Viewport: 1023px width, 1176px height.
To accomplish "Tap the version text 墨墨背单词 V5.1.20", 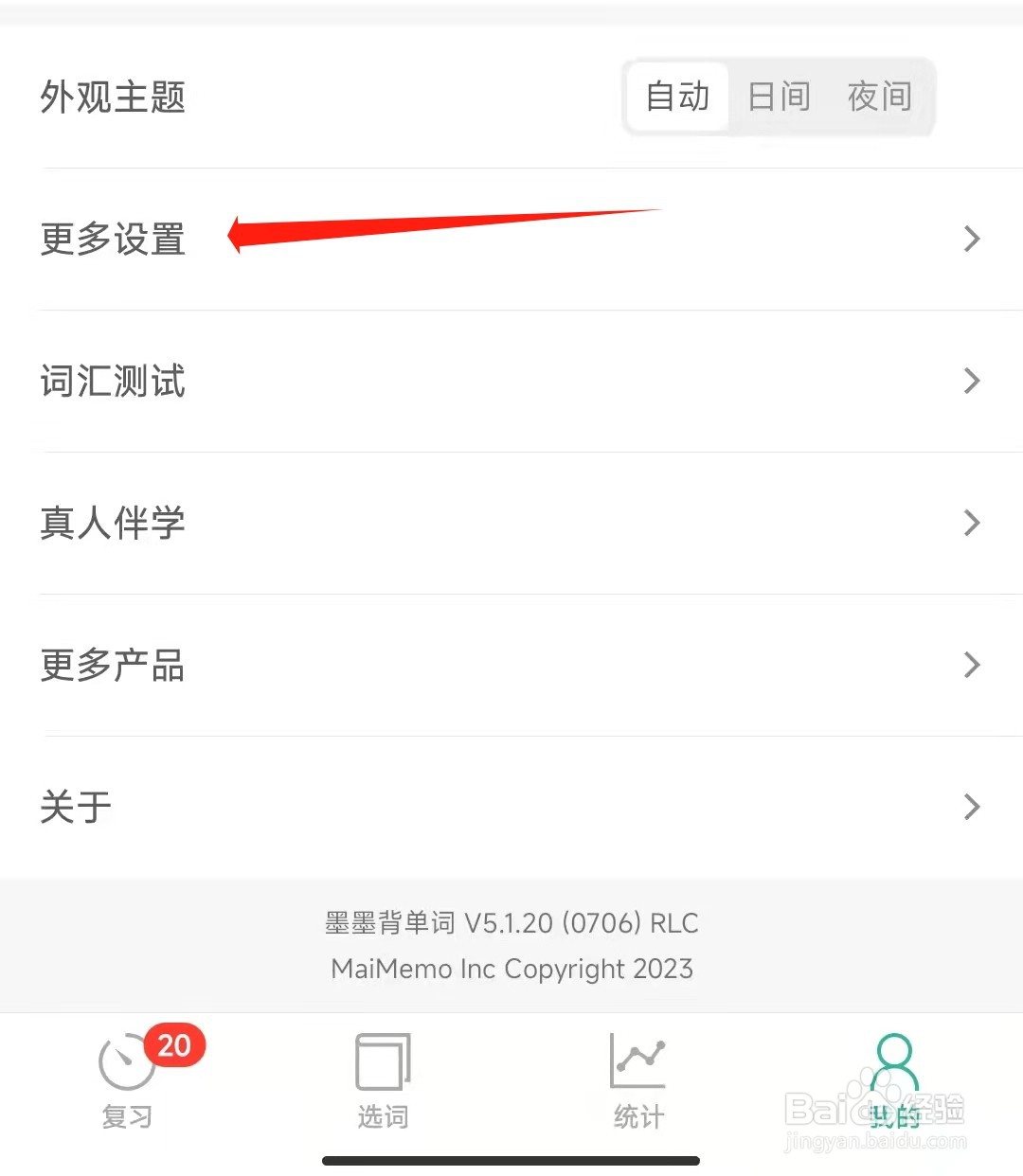I will click(511, 923).
